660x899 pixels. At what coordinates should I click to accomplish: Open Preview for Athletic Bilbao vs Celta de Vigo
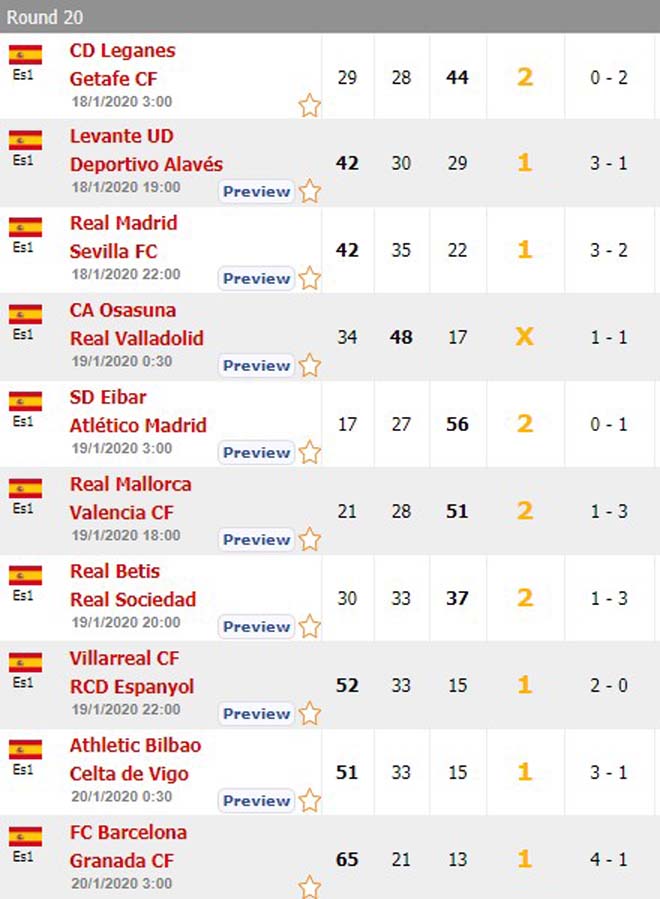click(x=256, y=800)
